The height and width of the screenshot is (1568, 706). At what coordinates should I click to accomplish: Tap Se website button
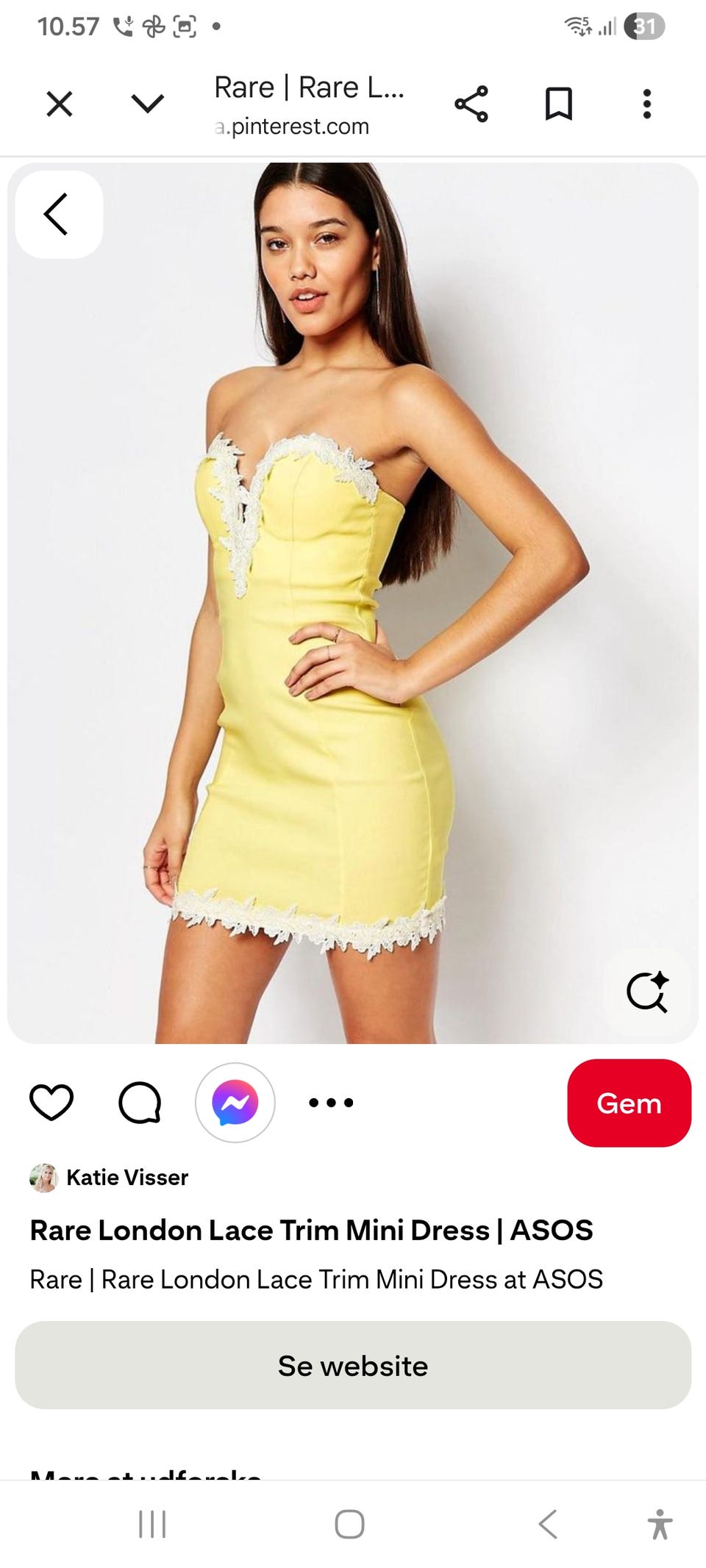tap(353, 1365)
